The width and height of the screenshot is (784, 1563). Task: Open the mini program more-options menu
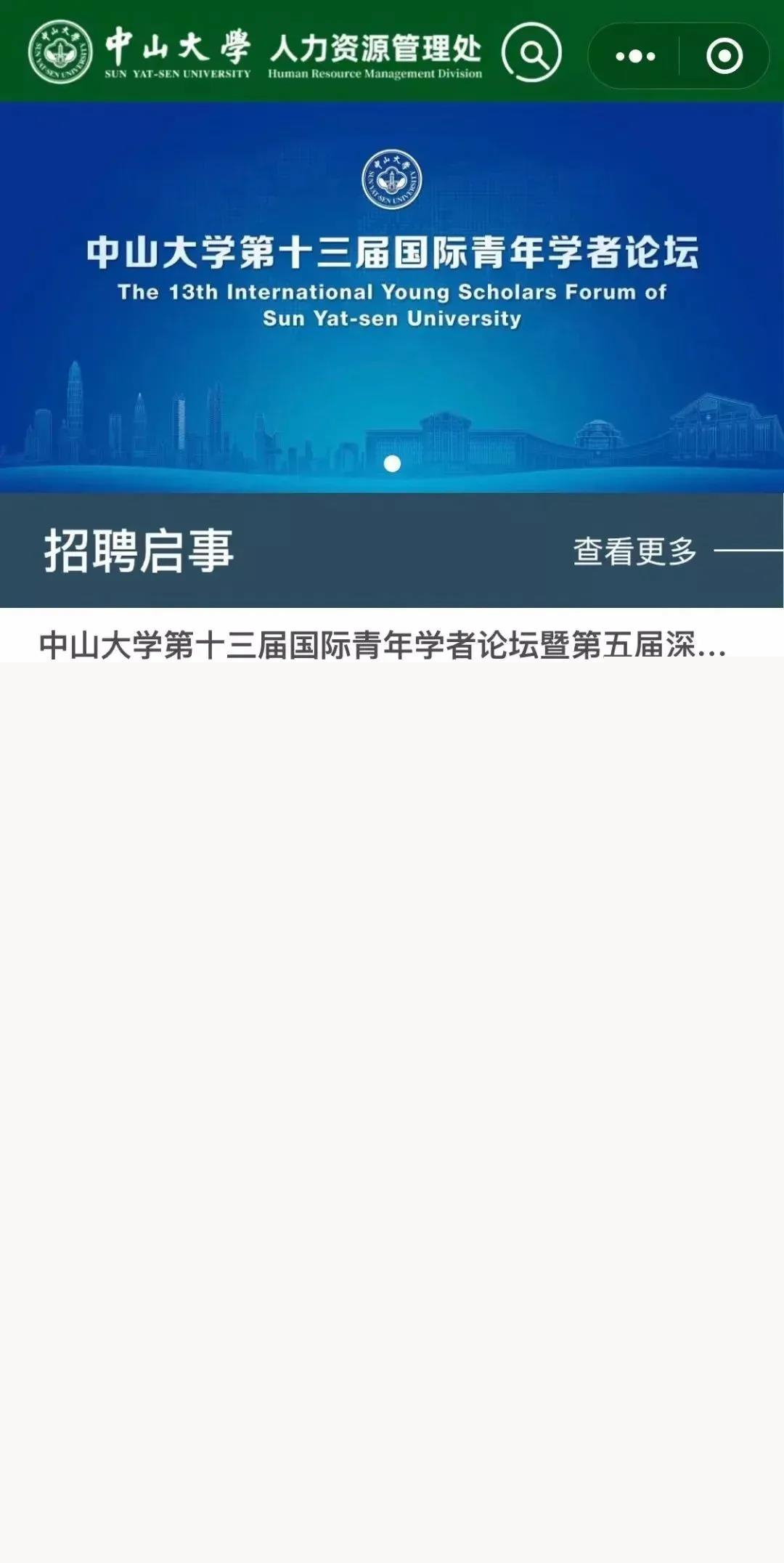pos(634,56)
